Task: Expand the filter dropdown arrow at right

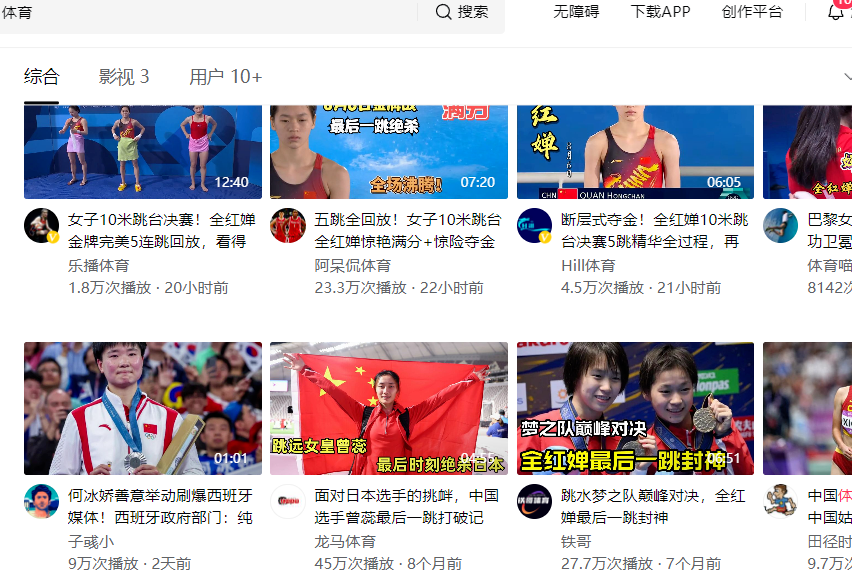Action: (846, 77)
